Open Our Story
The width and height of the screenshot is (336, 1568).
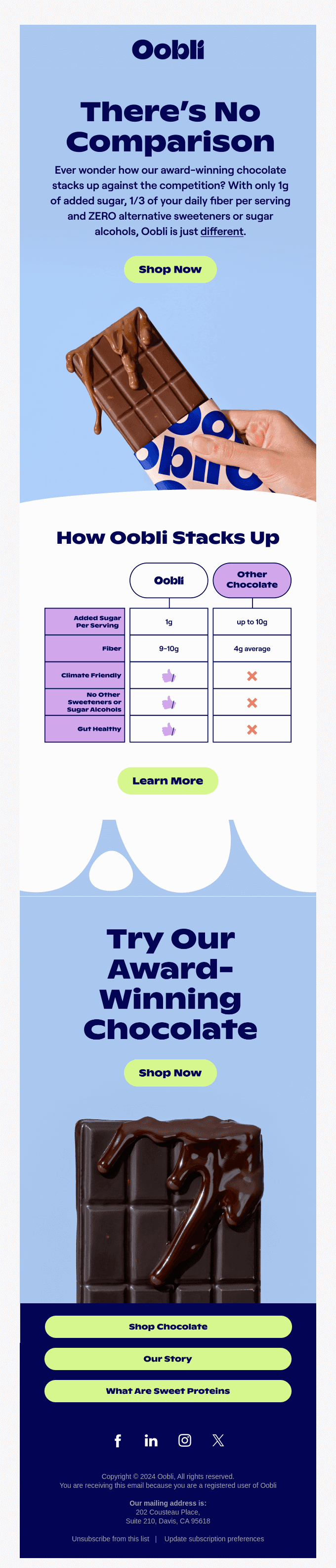point(168,1359)
